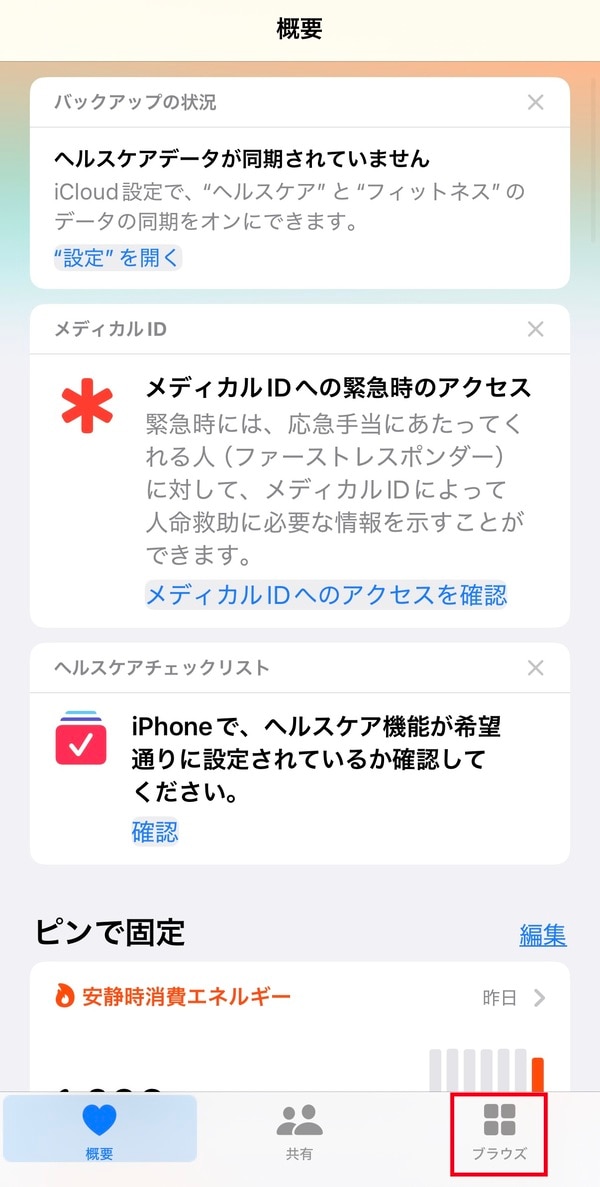Edit pinned items via 編集
This screenshot has height=1187, width=600.
tap(542, 935)
